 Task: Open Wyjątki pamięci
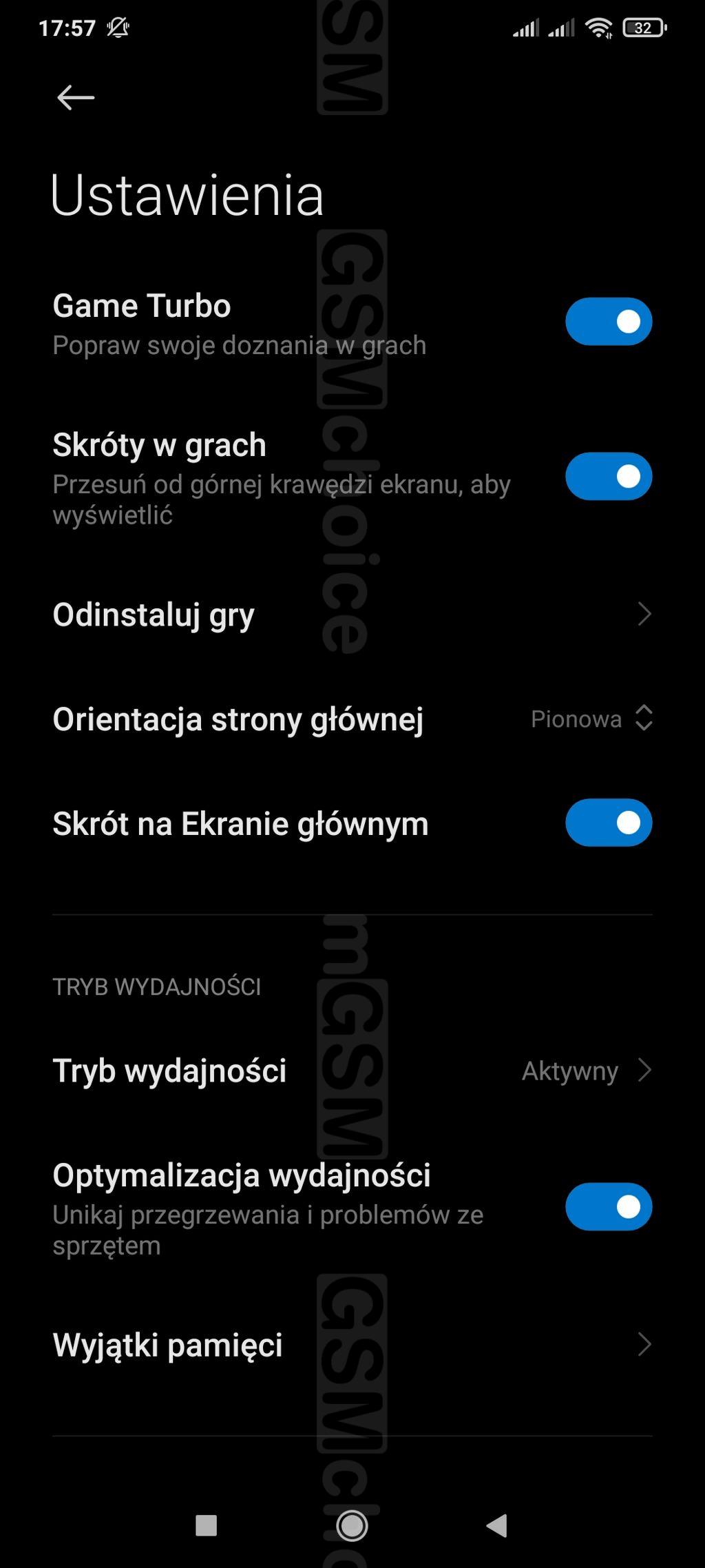coord(351,1345)
